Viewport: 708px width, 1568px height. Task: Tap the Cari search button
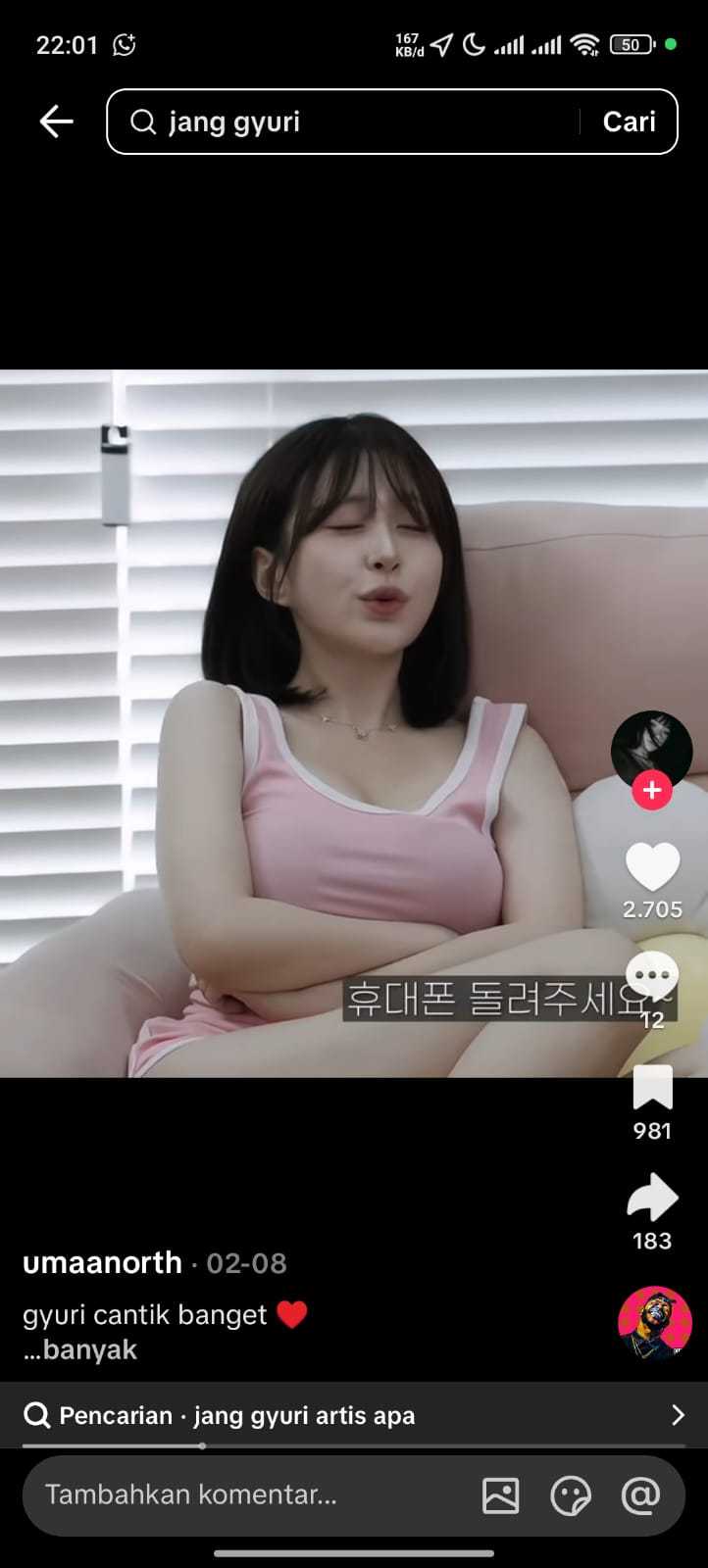[629, 122]
